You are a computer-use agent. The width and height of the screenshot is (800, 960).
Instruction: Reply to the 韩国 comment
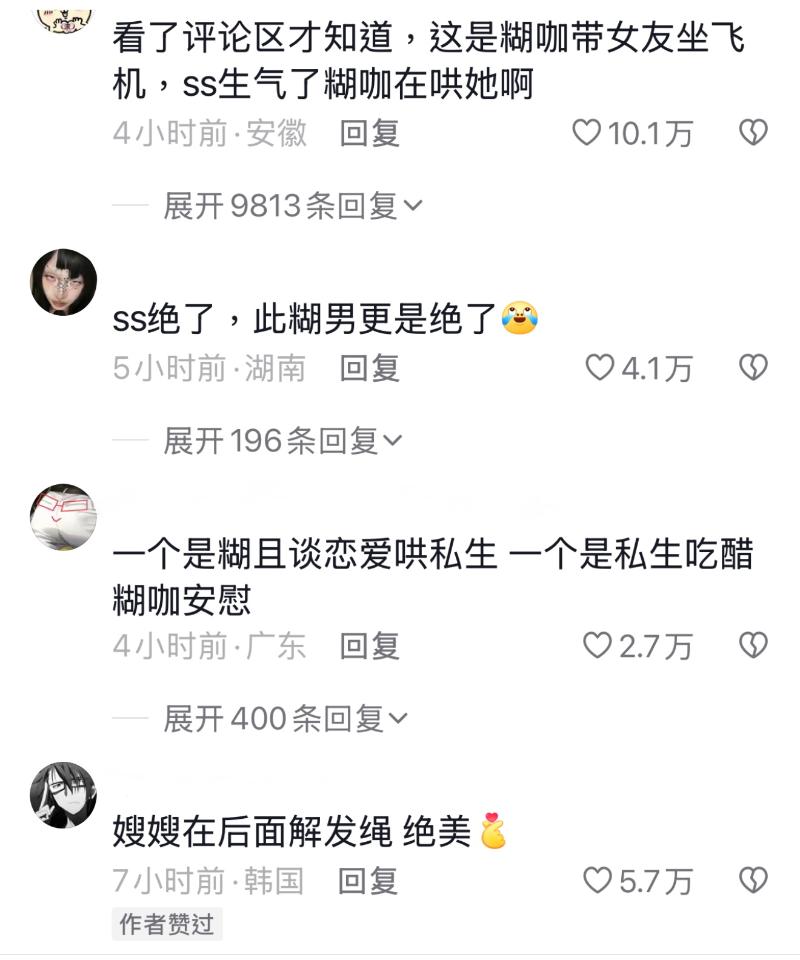pyautogui.click(x=368, y=881)
